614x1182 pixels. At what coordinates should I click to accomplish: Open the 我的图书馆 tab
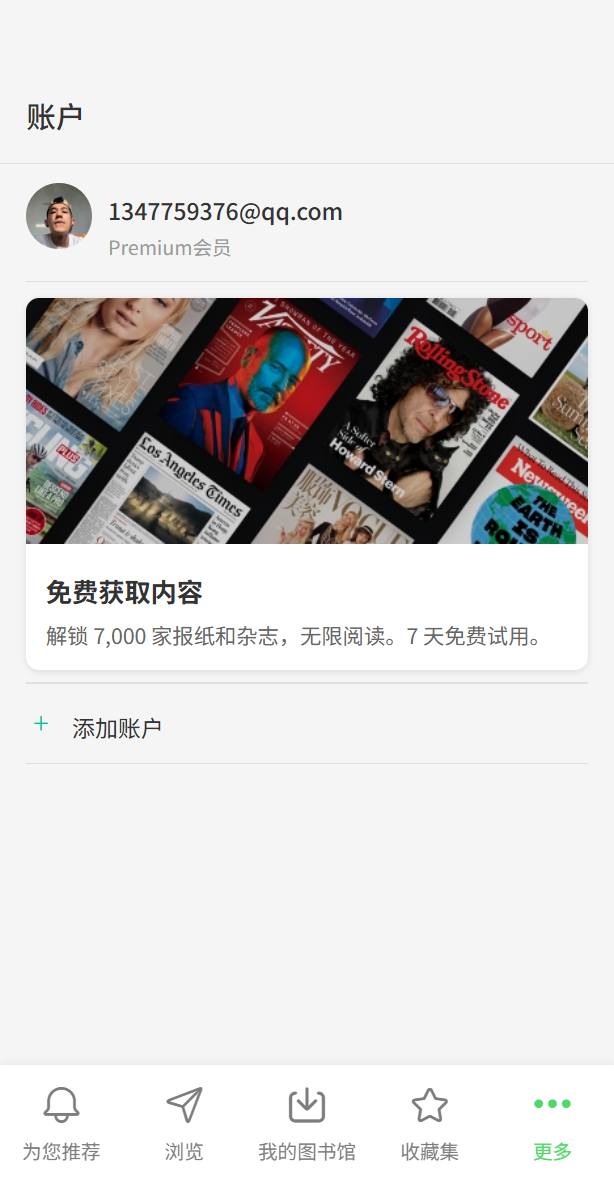(306, 1125)
